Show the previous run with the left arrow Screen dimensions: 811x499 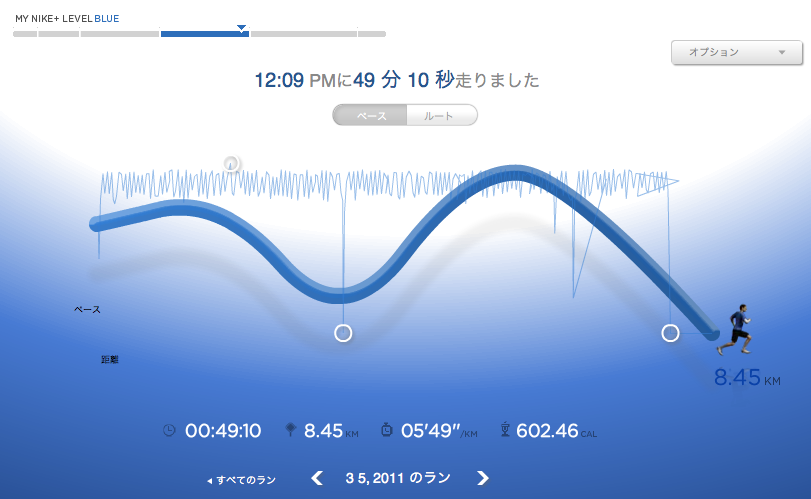[317, 479]
